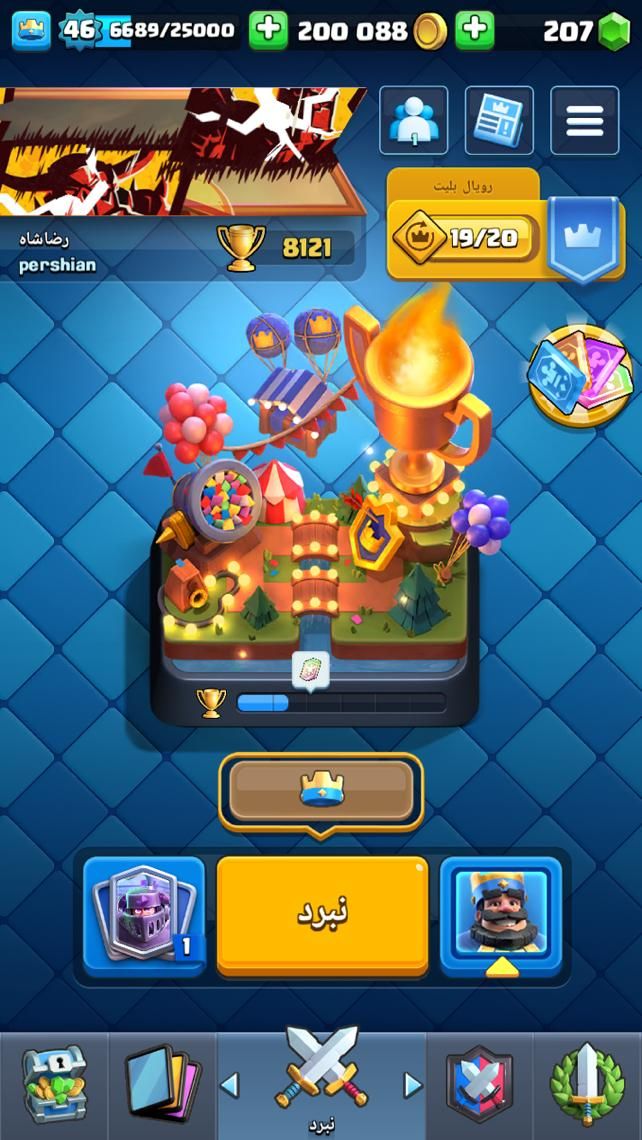Open the Royal Pass 19/20 banner
Image resolution: width=642 pixels, height=1140 pixels.
[x=465, y=239]
